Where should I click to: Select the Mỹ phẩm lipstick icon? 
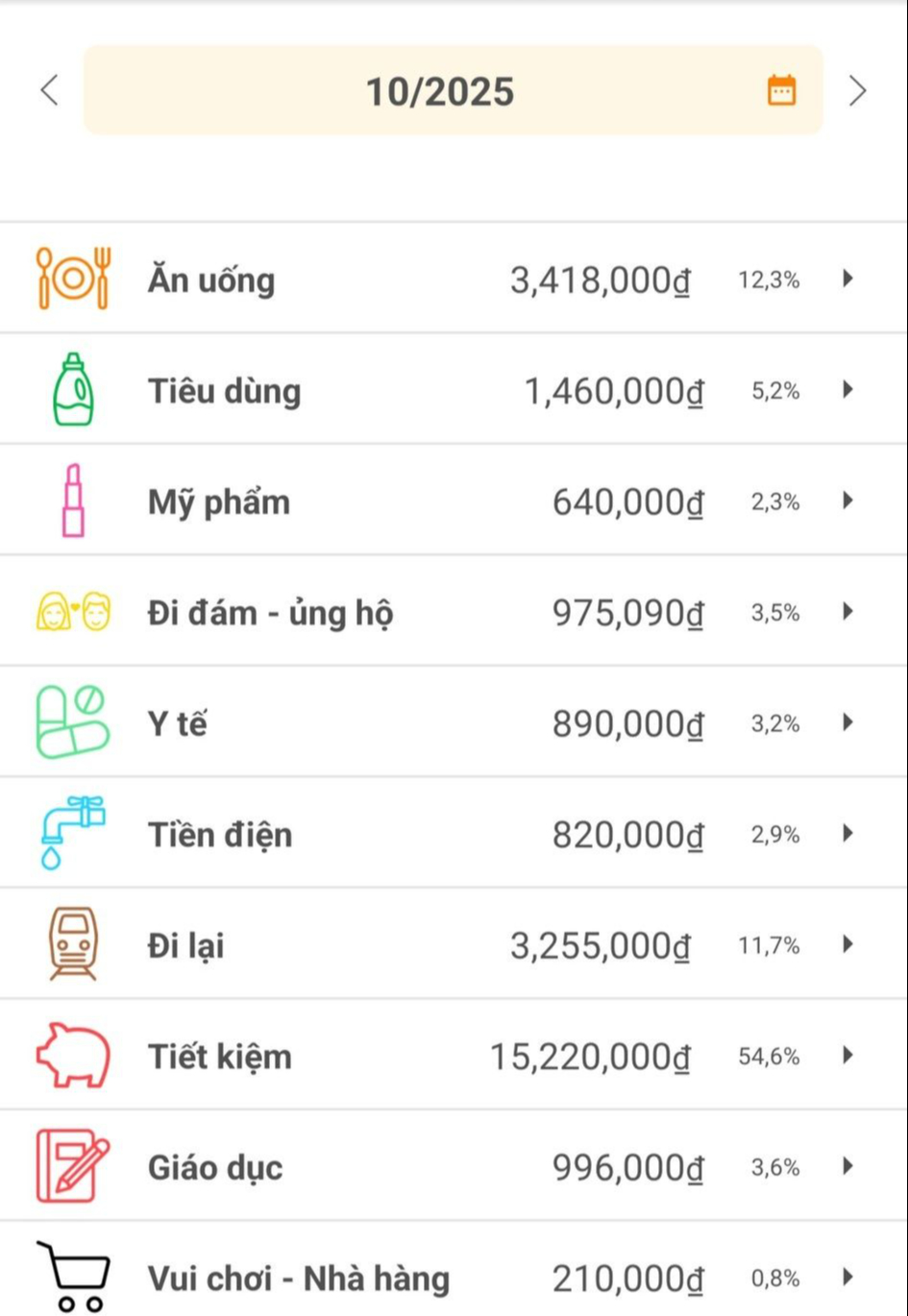[72, 500]
